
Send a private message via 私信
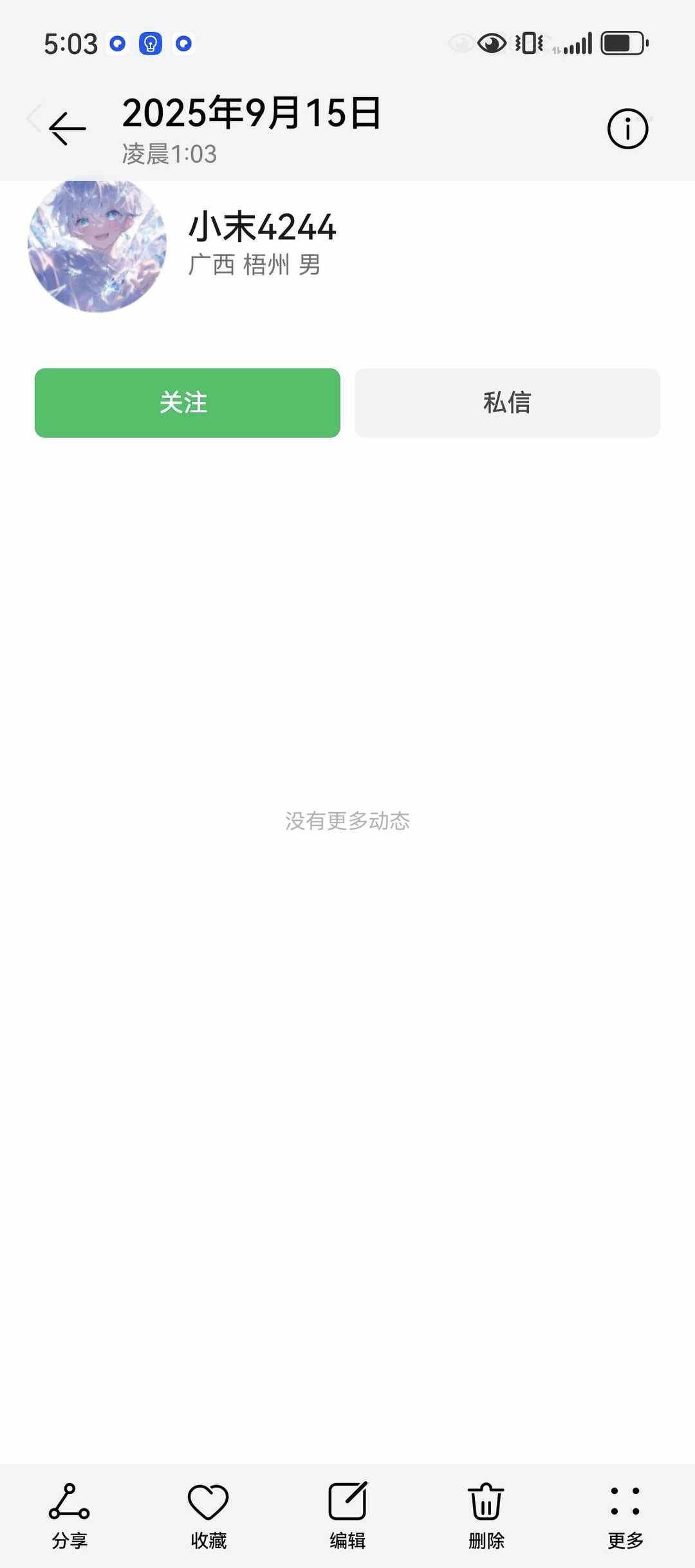(507, 403)
